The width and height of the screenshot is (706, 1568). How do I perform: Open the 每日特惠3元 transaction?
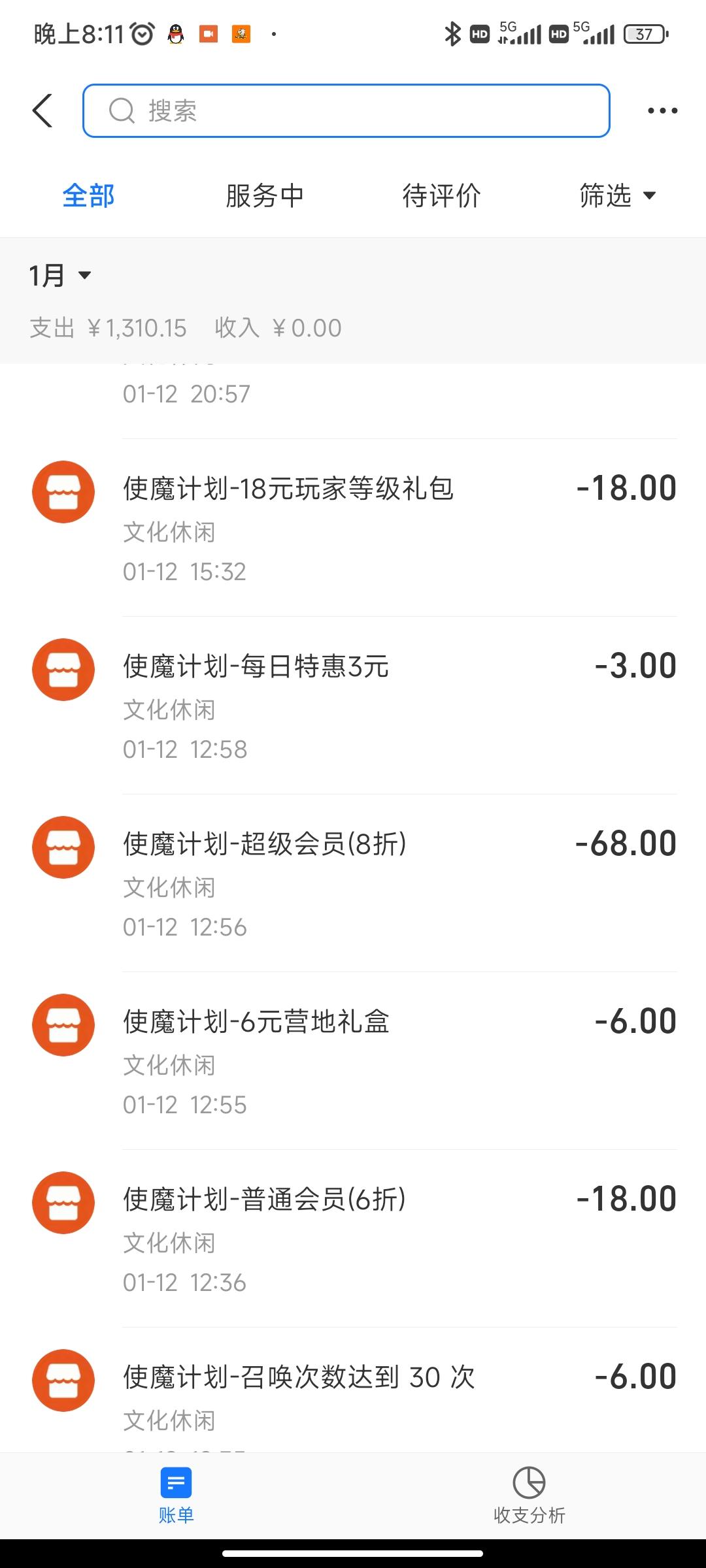[353, 706]
